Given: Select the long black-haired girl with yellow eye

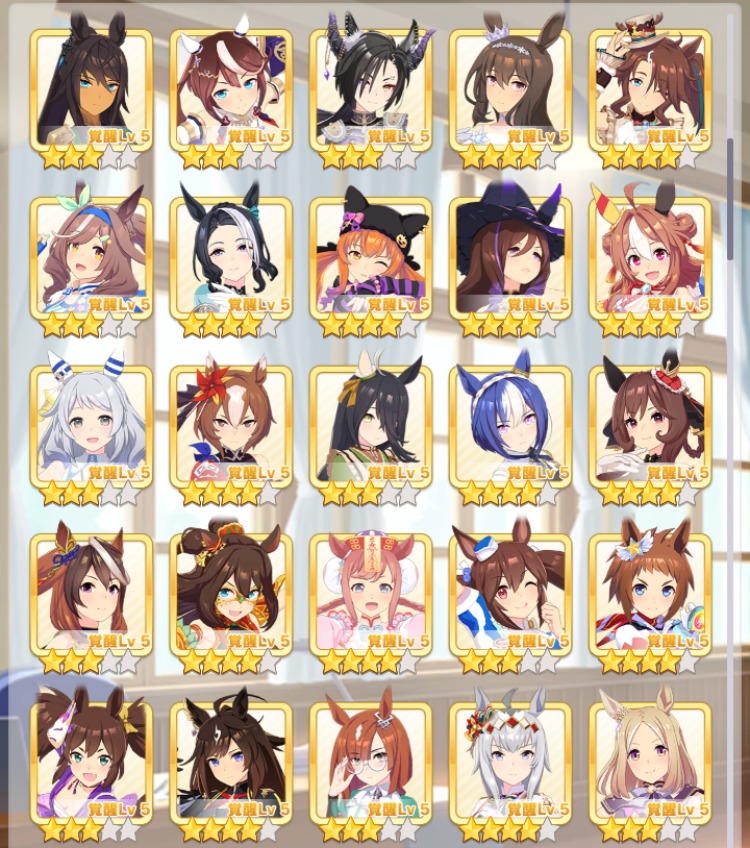Looking at the screenshot, I should (371, 426).
